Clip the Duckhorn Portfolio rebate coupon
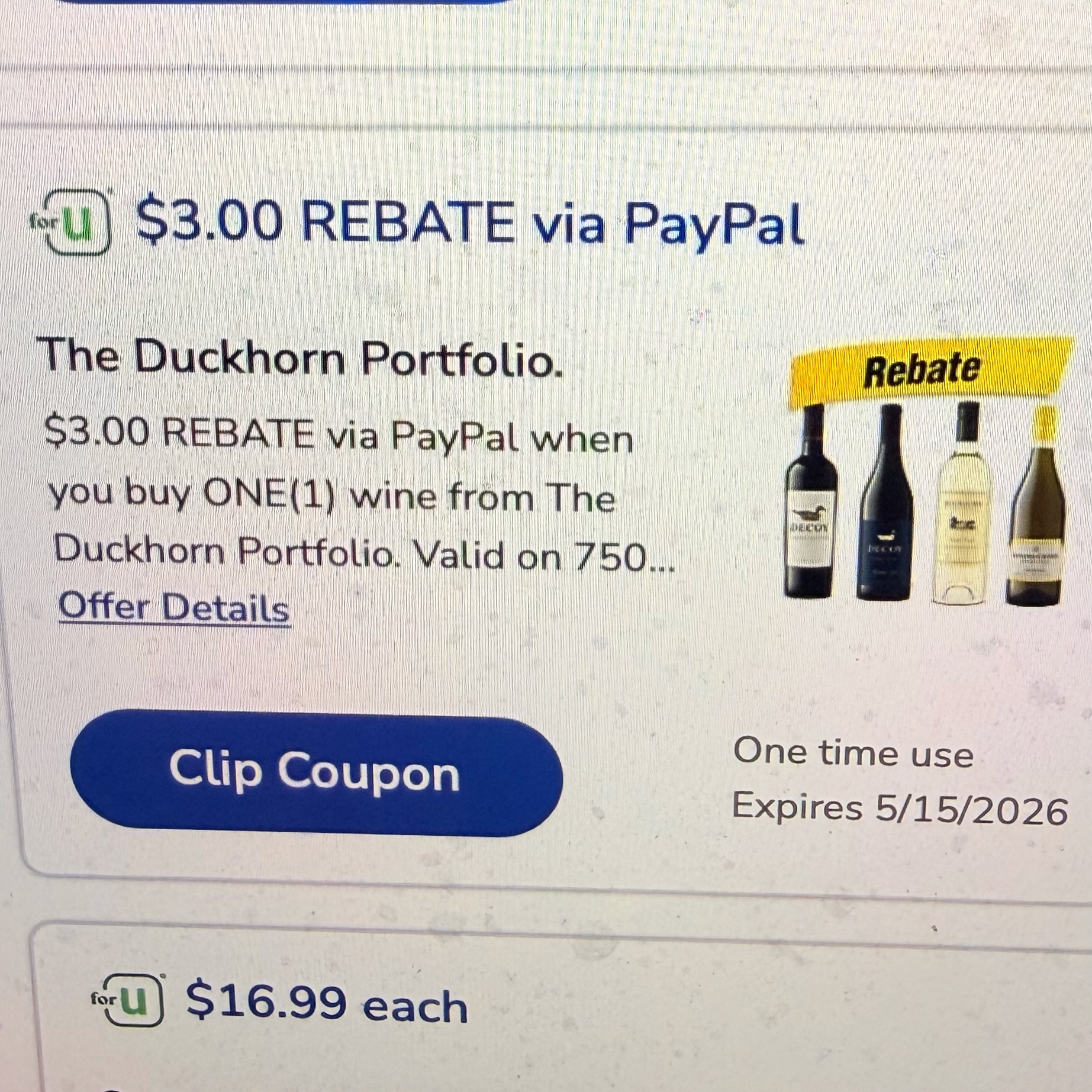The image size is (1092, 1092). click(x=315, y=772)
